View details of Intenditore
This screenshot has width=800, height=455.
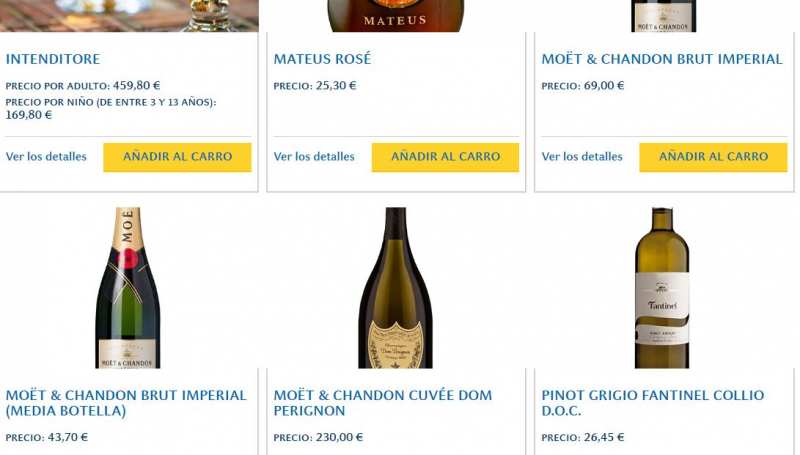click(x=46, y=157)
